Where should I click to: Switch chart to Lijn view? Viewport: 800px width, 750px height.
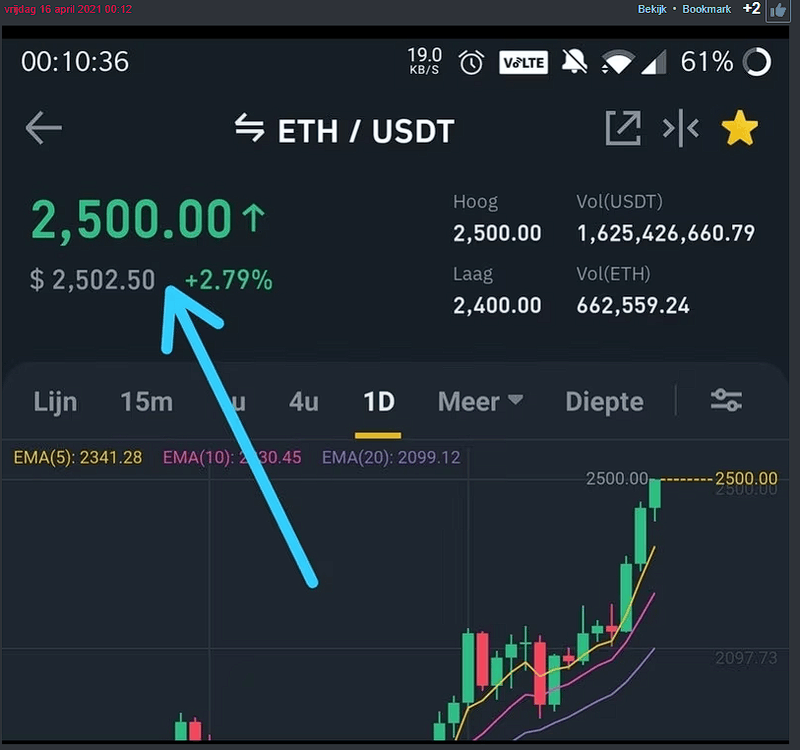click(55, 402)
